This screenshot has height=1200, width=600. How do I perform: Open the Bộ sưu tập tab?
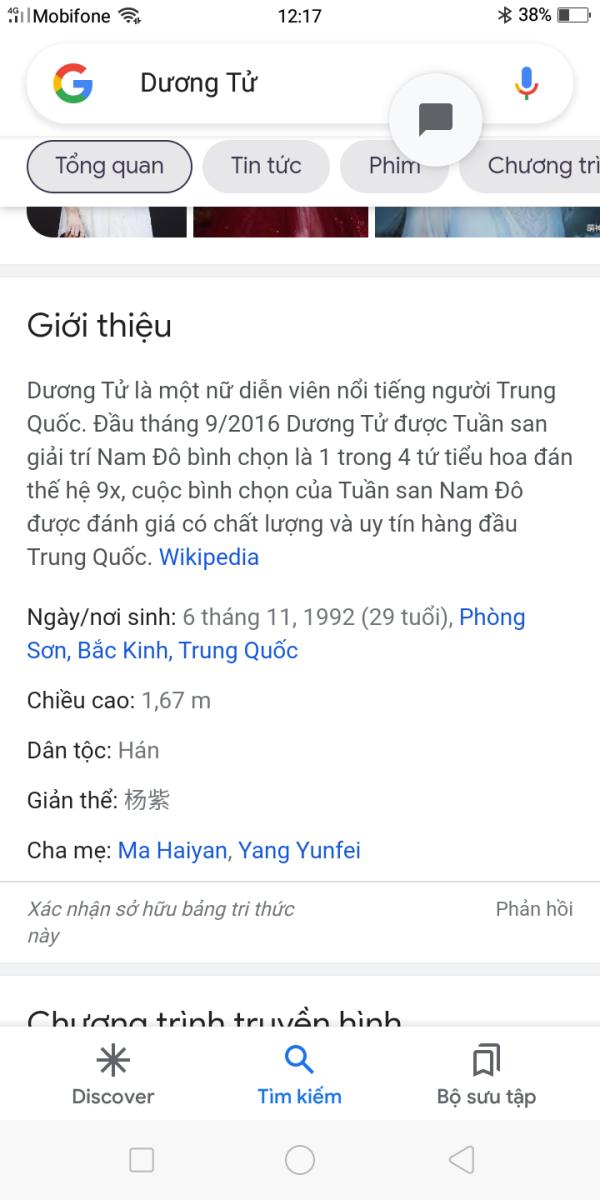(486, 1076)
